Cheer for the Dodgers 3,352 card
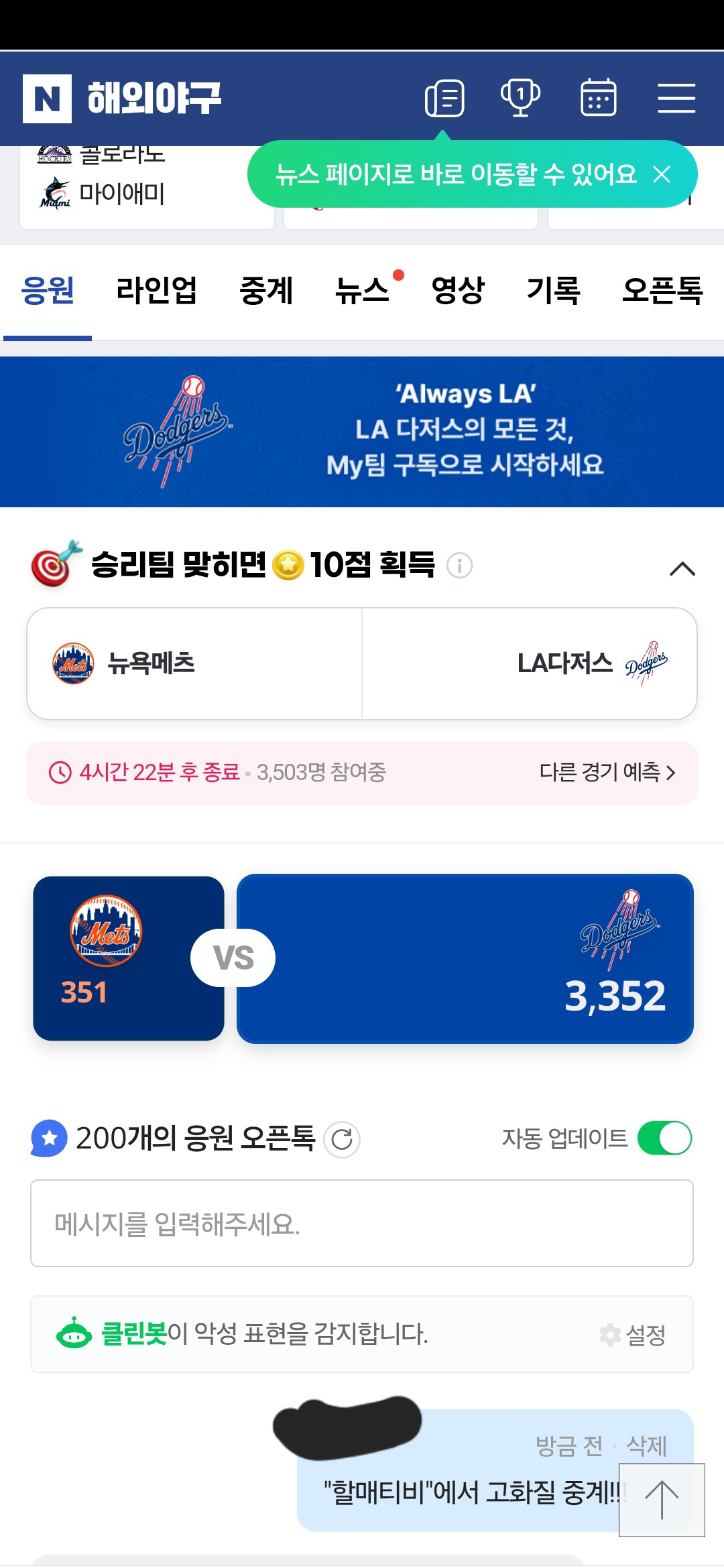Viewport: 724px width, 1568px height. (x=465, y=958)
